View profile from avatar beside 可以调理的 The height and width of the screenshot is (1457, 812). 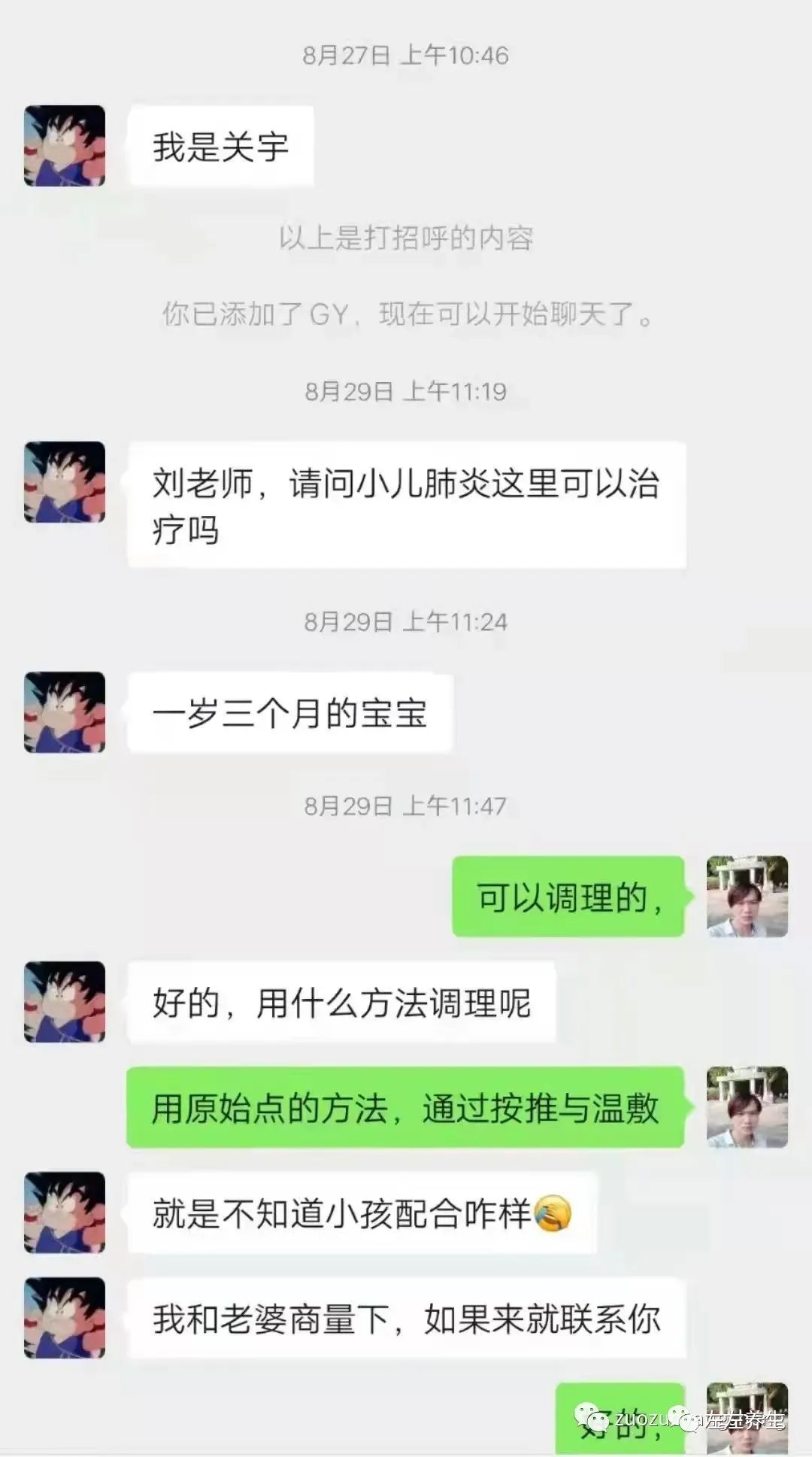tap(747, 896)
